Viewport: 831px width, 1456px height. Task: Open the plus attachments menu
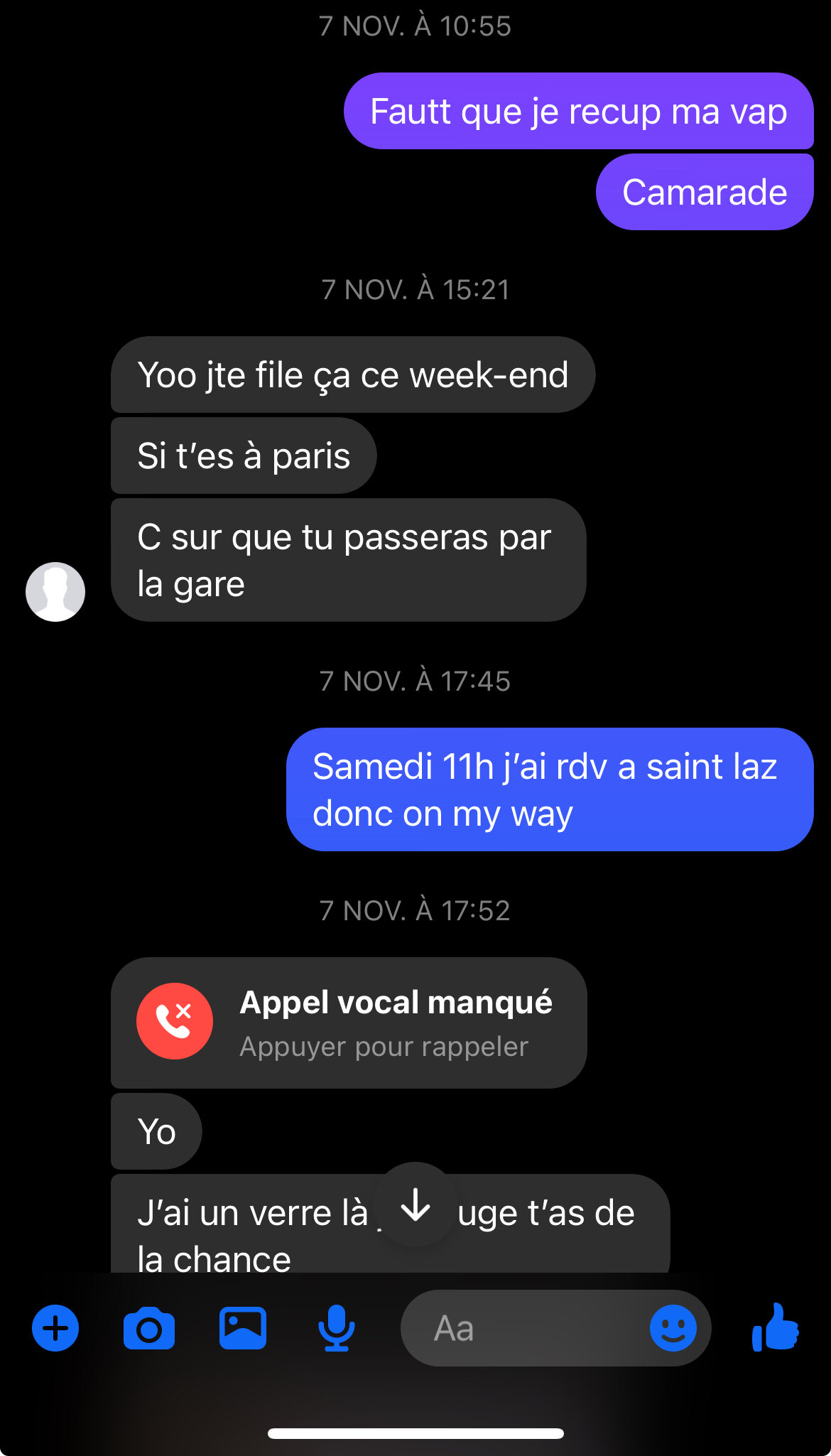pyautogui.click(x=55, y=1328)
